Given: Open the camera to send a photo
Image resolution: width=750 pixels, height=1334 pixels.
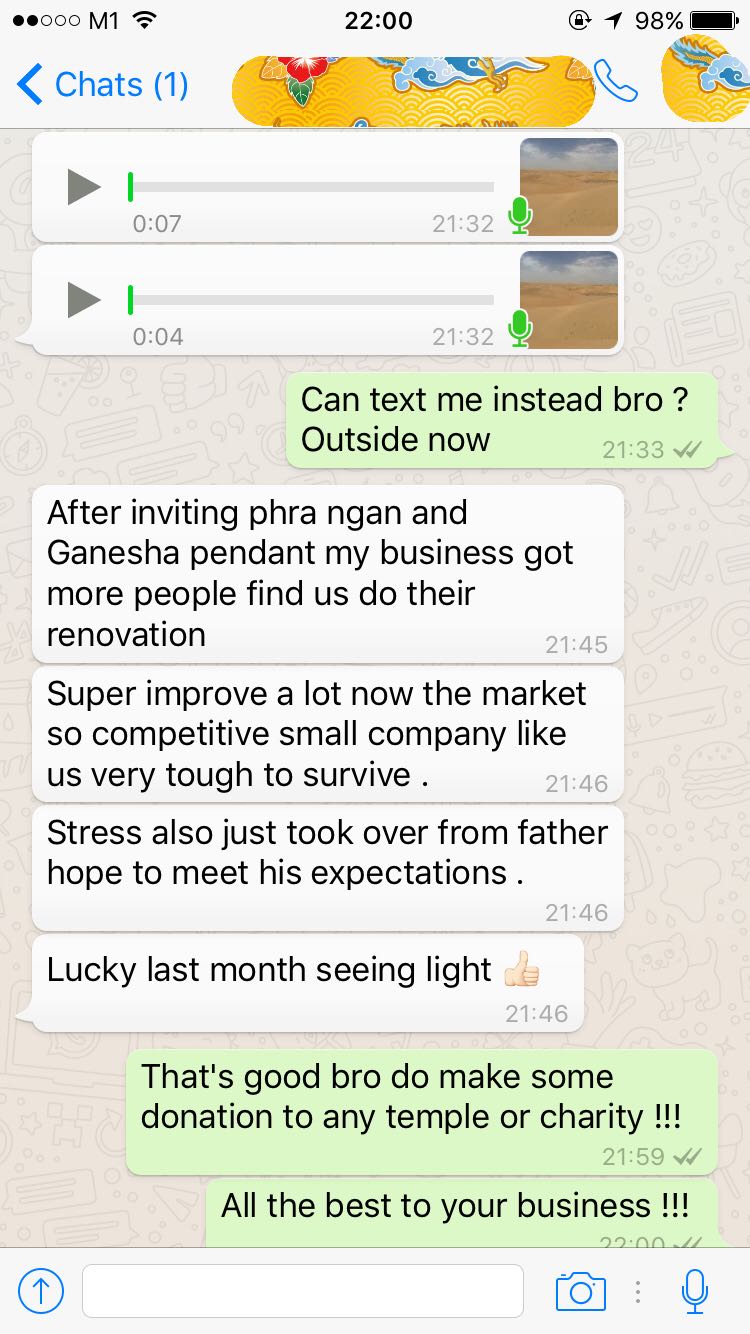Looking at the screenshot, I should 581,1291.
